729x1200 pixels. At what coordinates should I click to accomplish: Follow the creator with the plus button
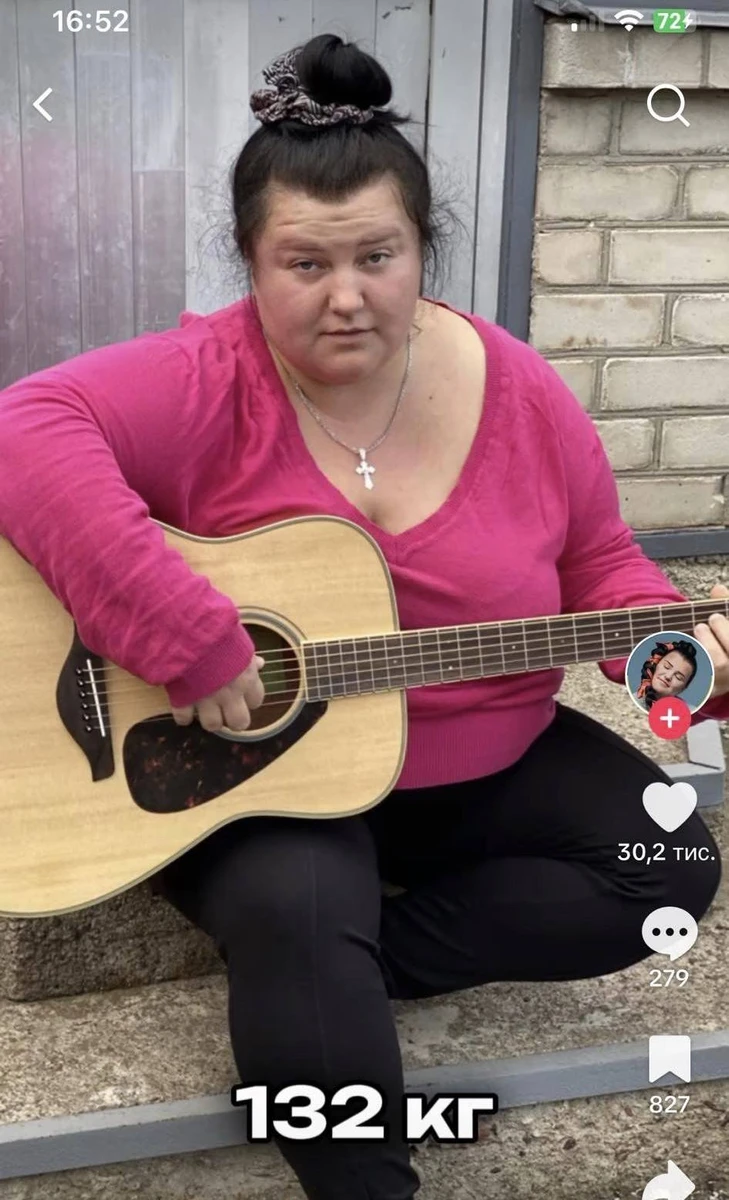[x=669, y=718]
